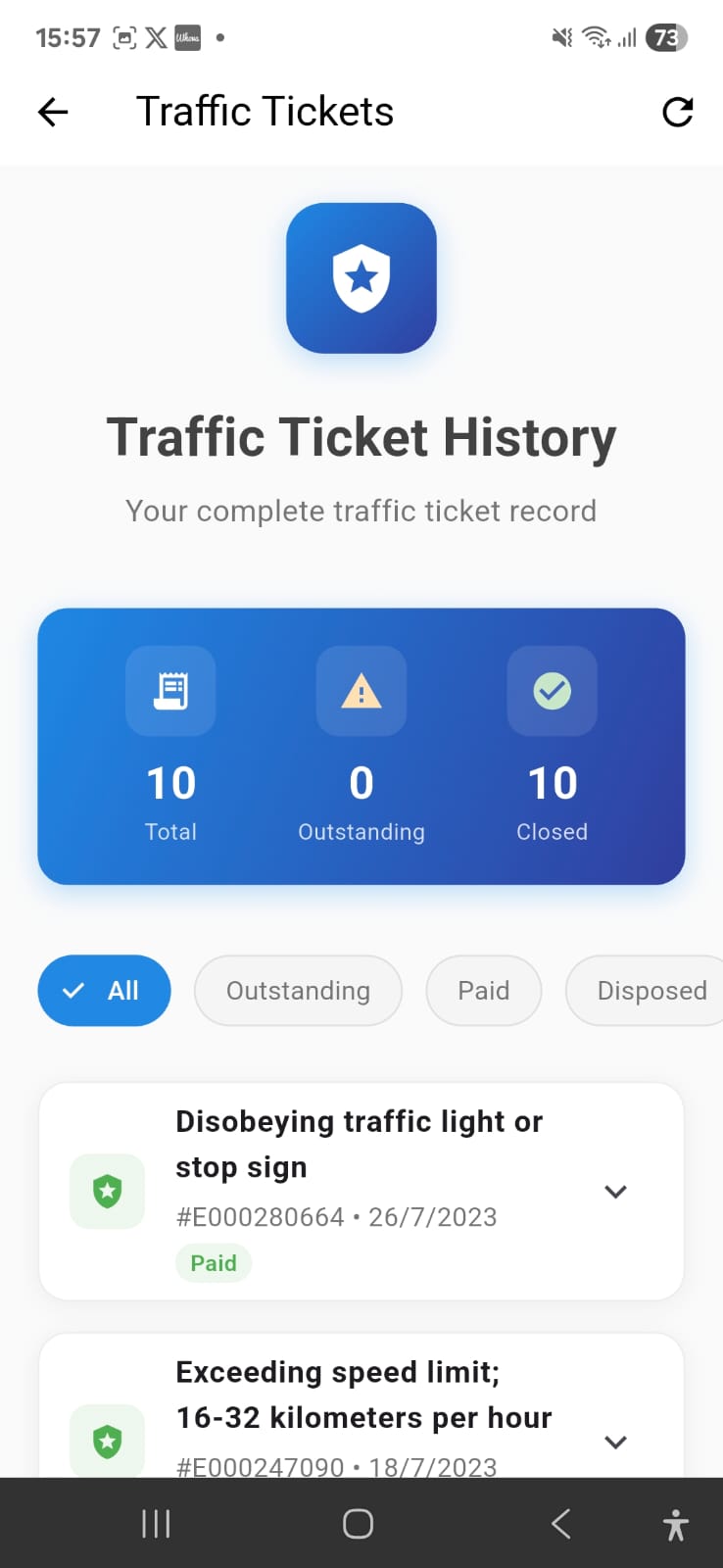Tap the receipt icon above Total count
The height and width of the screenshot is (1568, 723).
[170, 692]
